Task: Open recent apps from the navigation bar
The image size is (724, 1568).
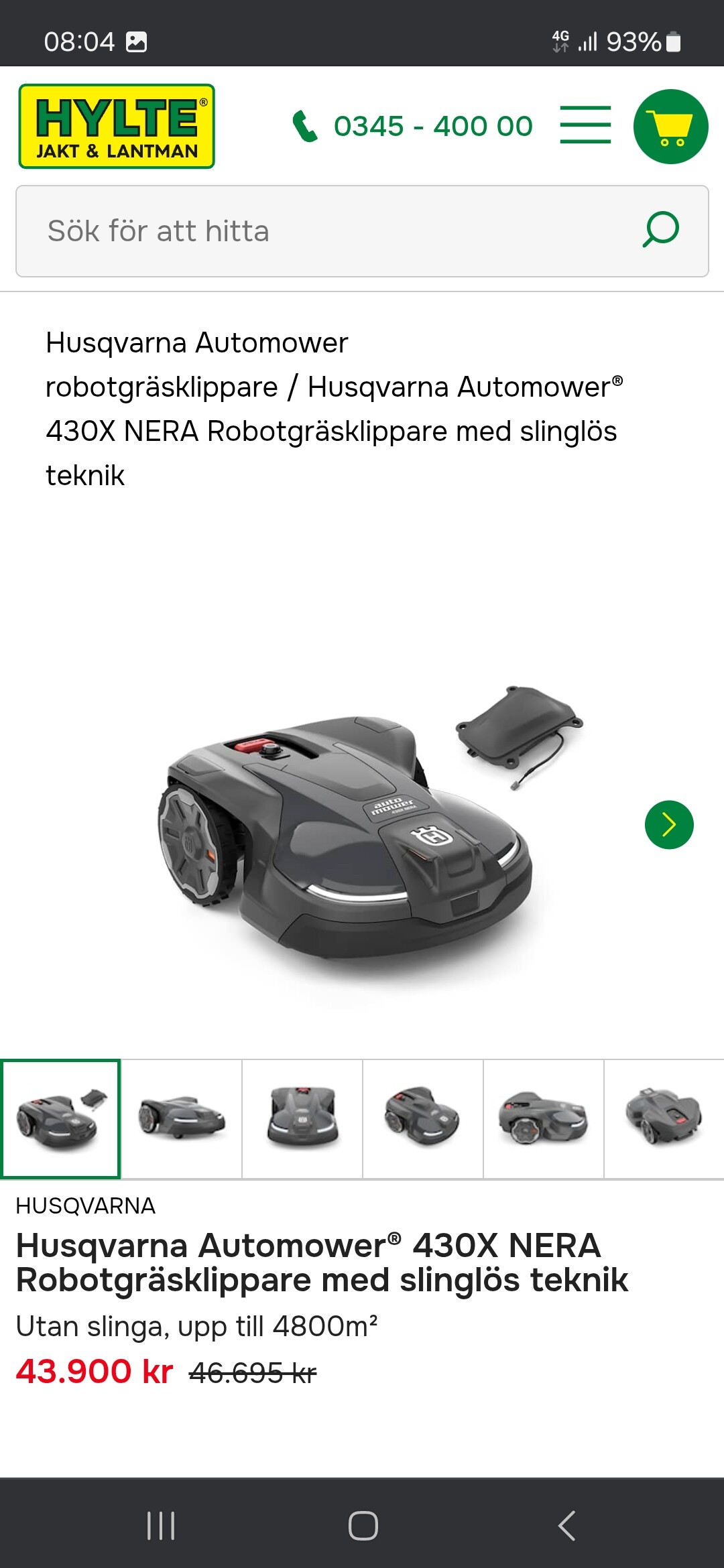Action: coord(161,1526)
